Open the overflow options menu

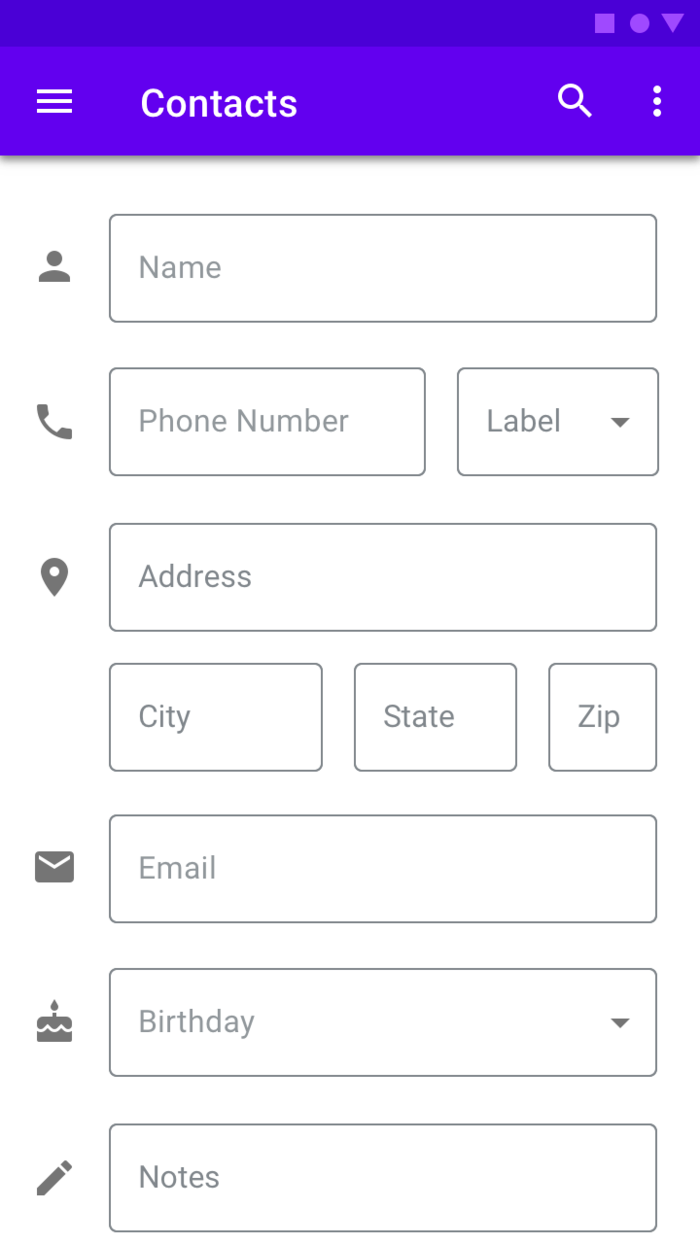[656, 102]
